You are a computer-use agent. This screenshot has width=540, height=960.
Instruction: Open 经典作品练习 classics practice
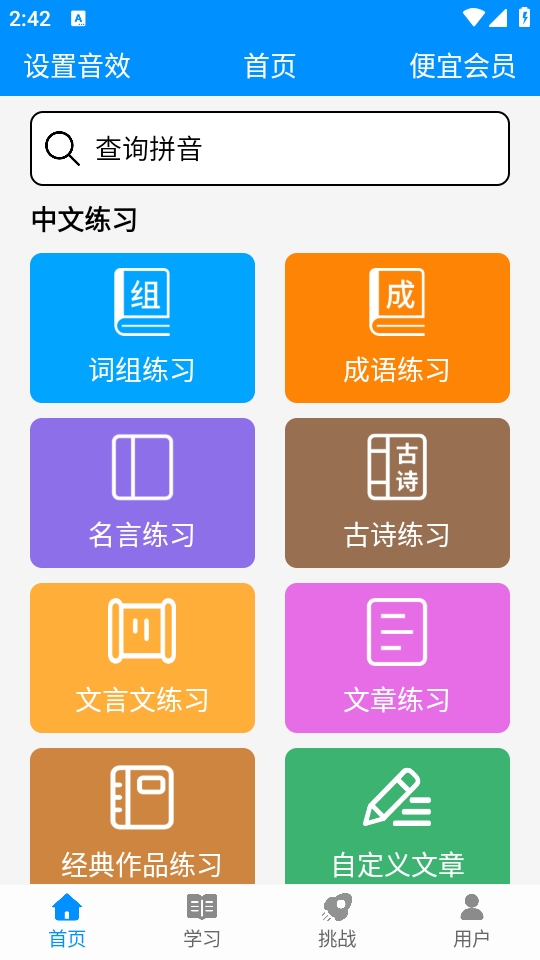(142, 816)
